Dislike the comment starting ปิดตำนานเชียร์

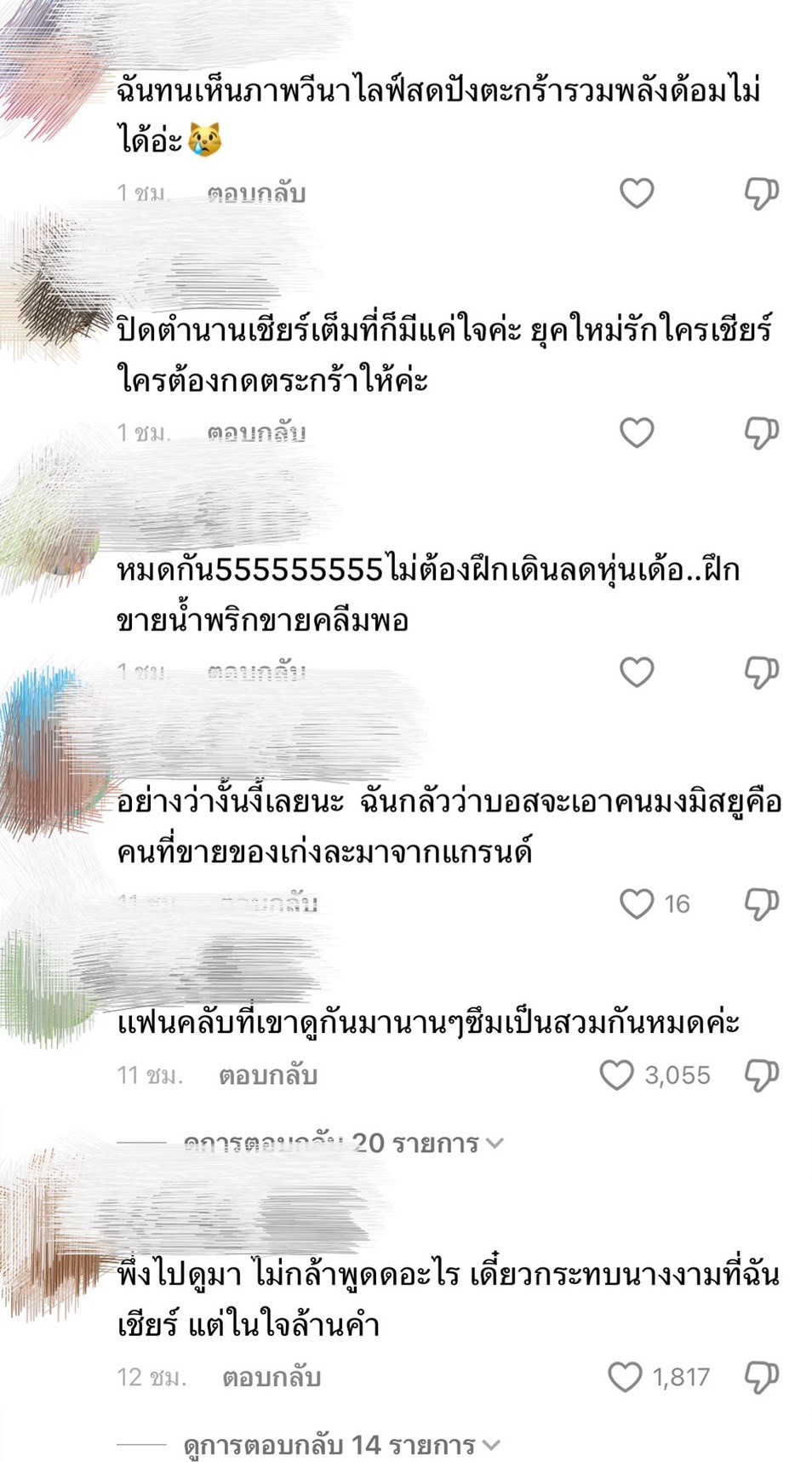pos(760,433)
